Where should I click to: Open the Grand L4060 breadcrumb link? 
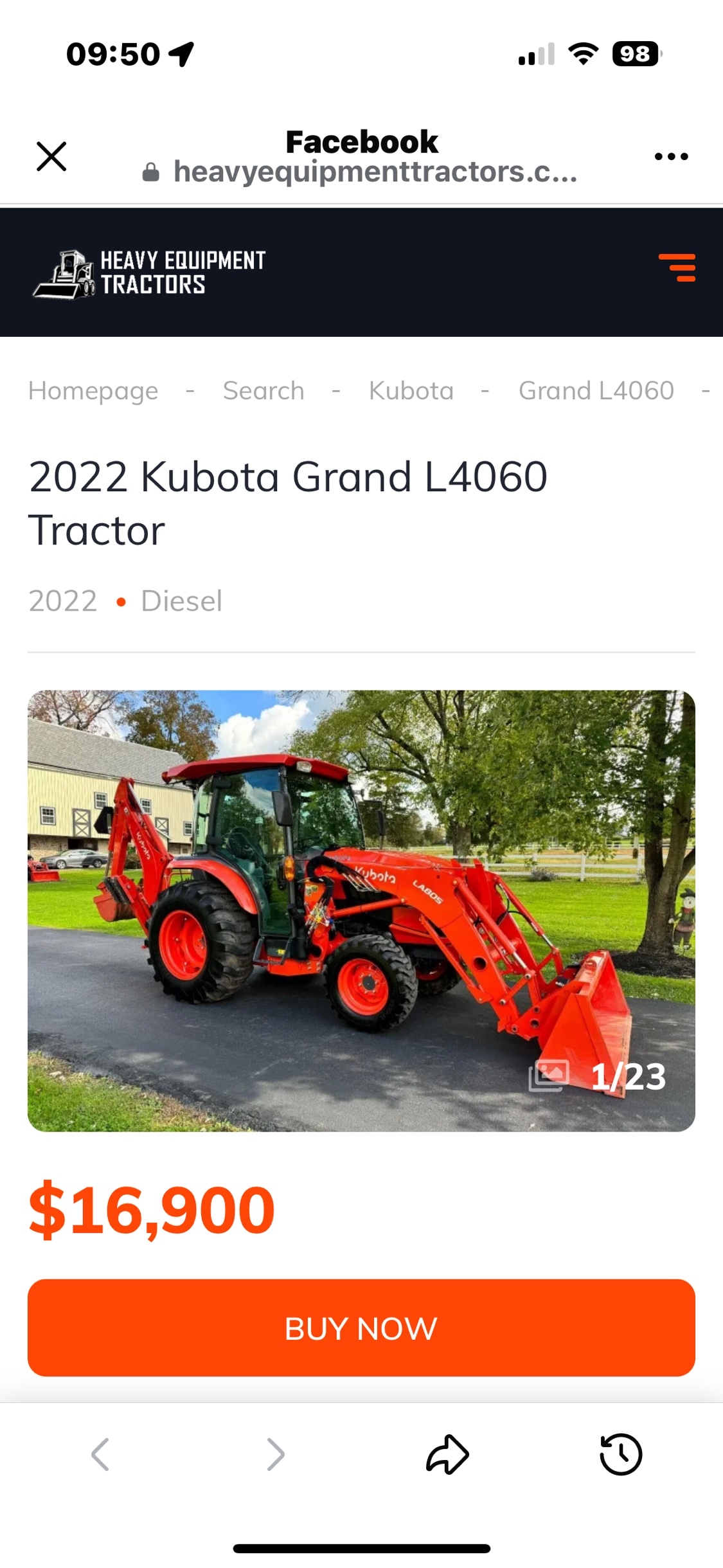coord(596,390)
